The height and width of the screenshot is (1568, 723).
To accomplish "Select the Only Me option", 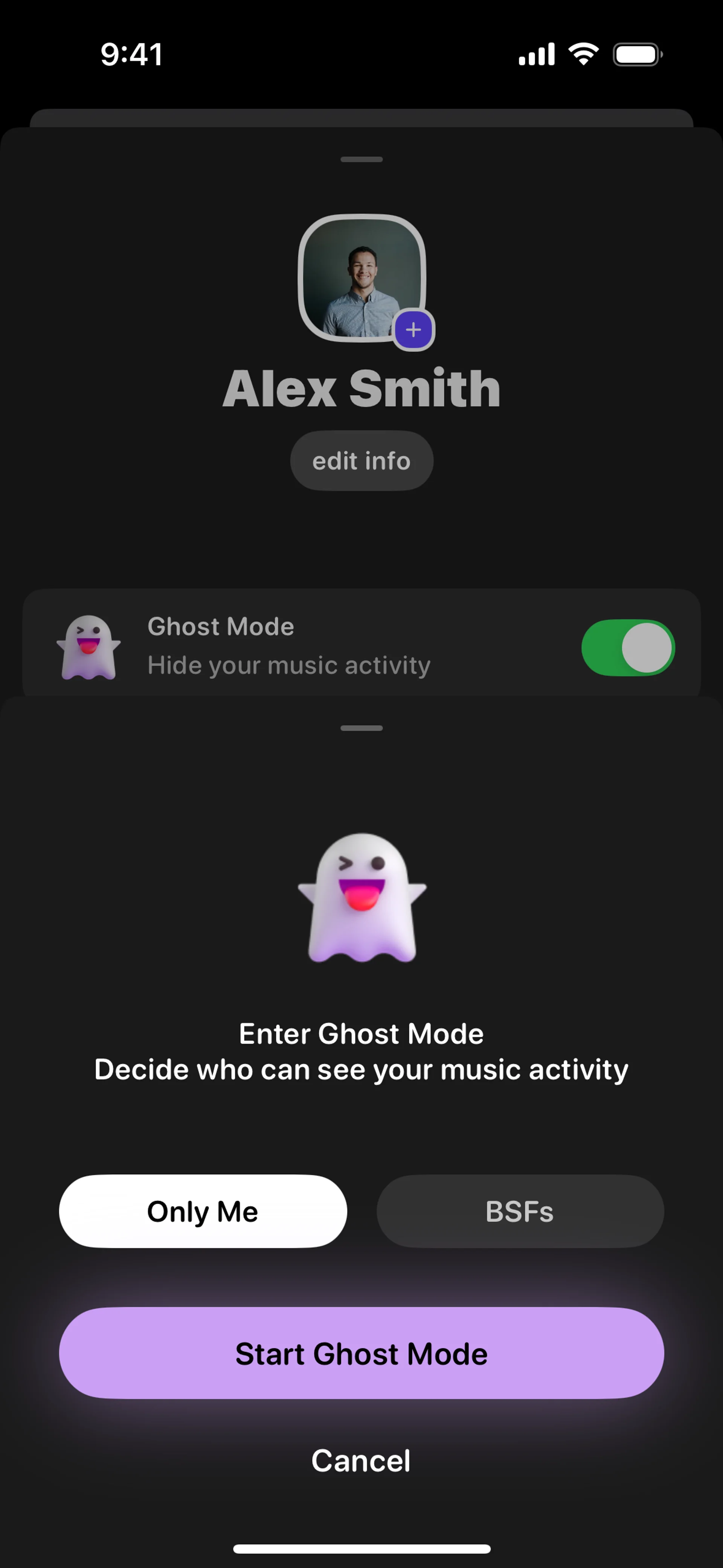I will [x=203, y=1211].
